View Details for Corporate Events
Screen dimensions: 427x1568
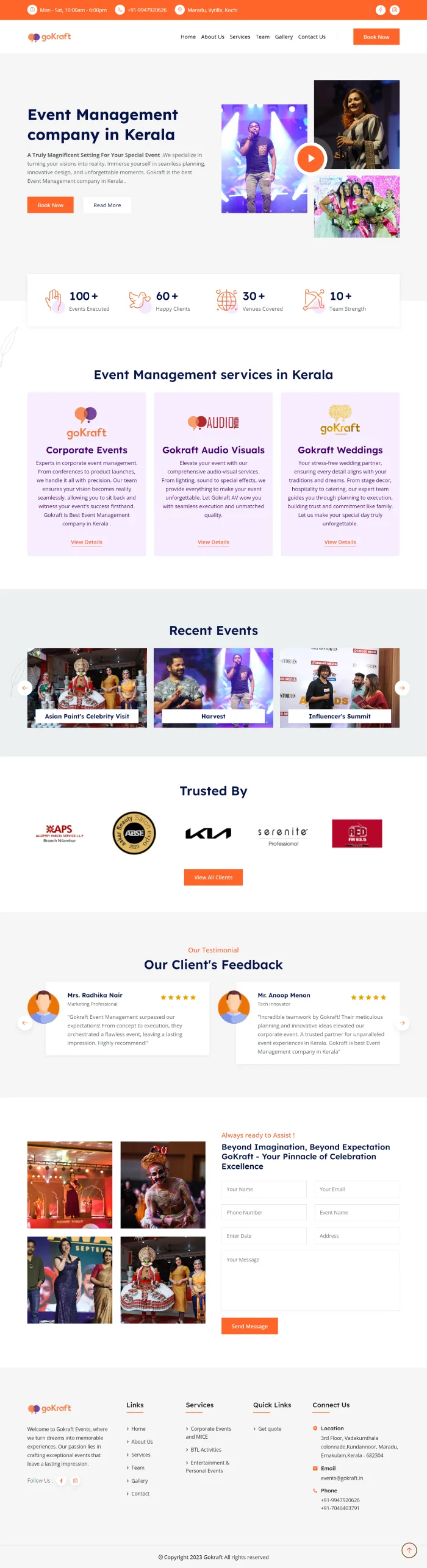point(87,542)
